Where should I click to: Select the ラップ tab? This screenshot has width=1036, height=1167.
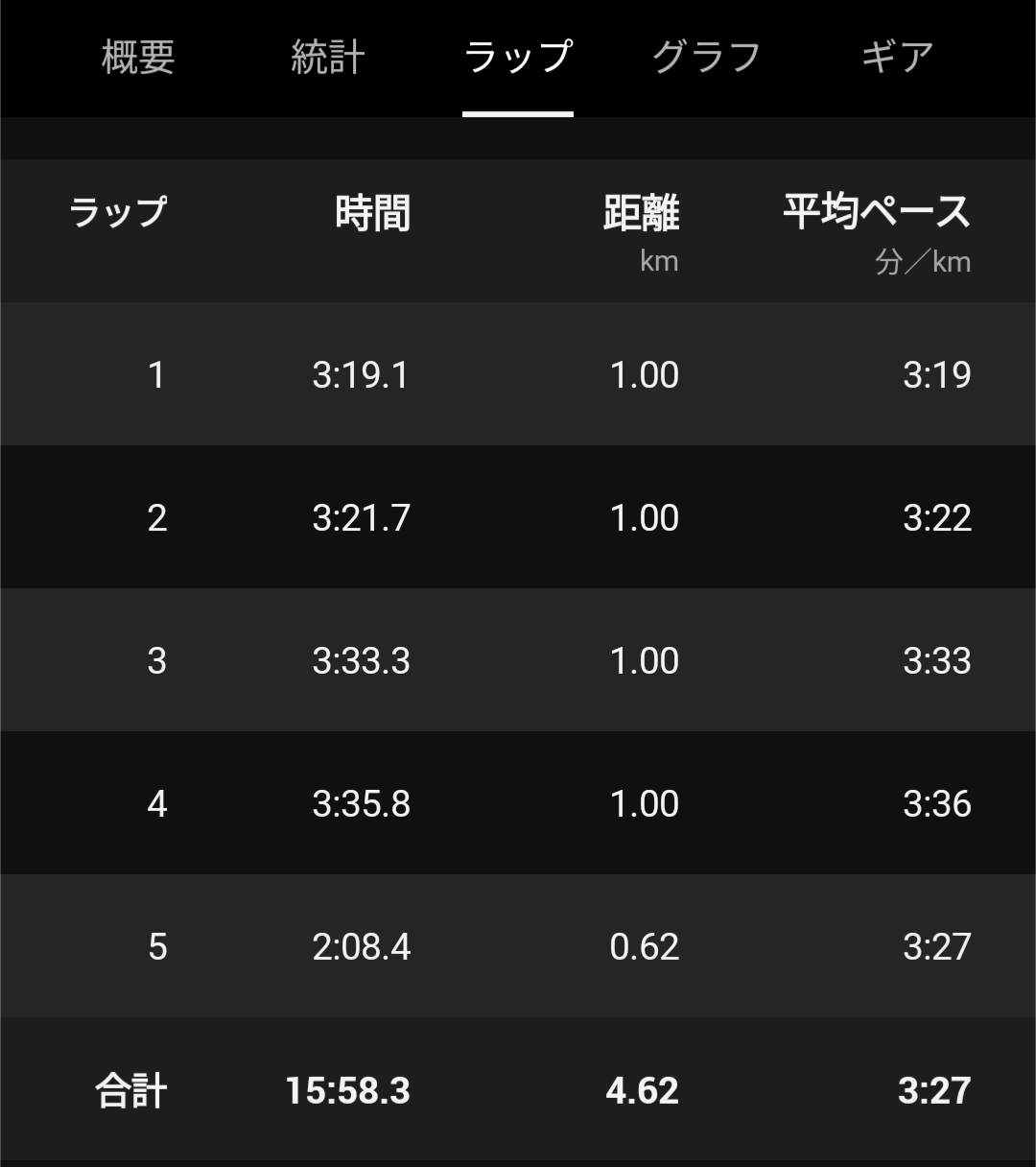click(518, 58)
